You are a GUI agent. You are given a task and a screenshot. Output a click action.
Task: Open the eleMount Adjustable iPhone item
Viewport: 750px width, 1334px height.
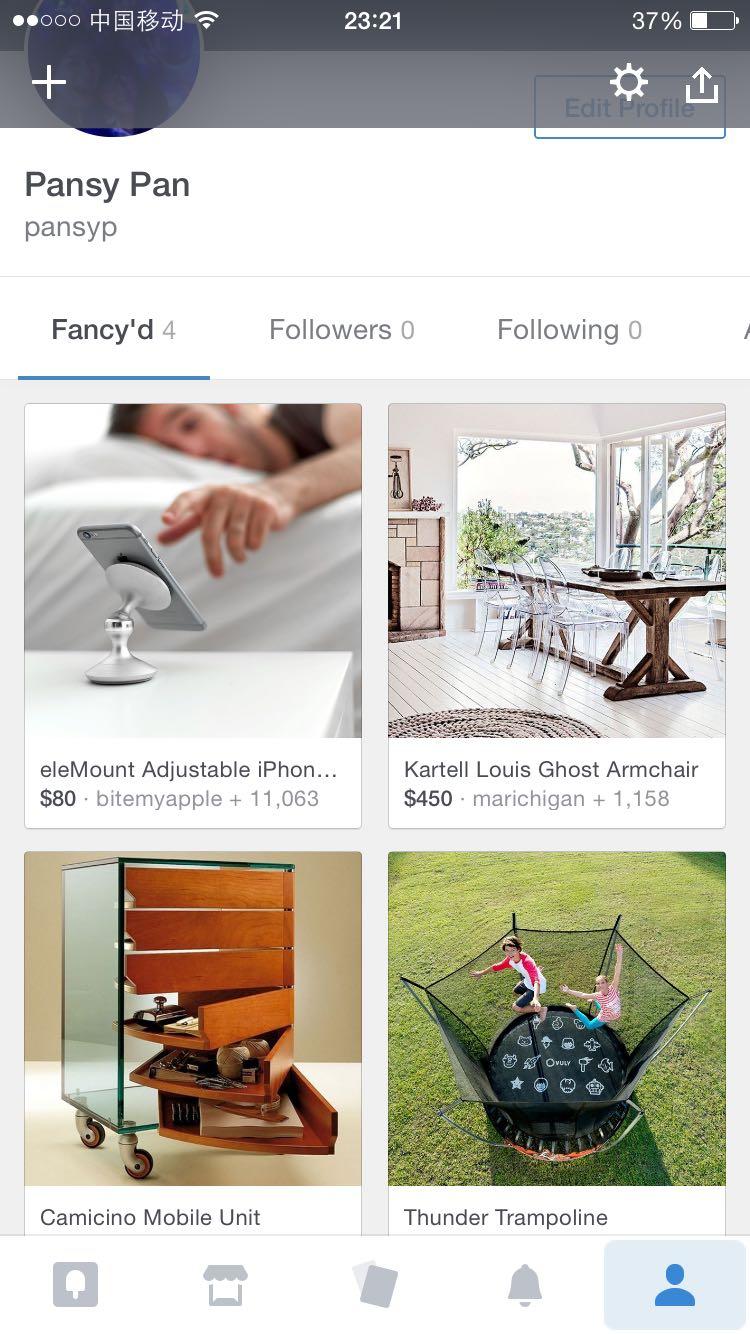pos(193,615)
